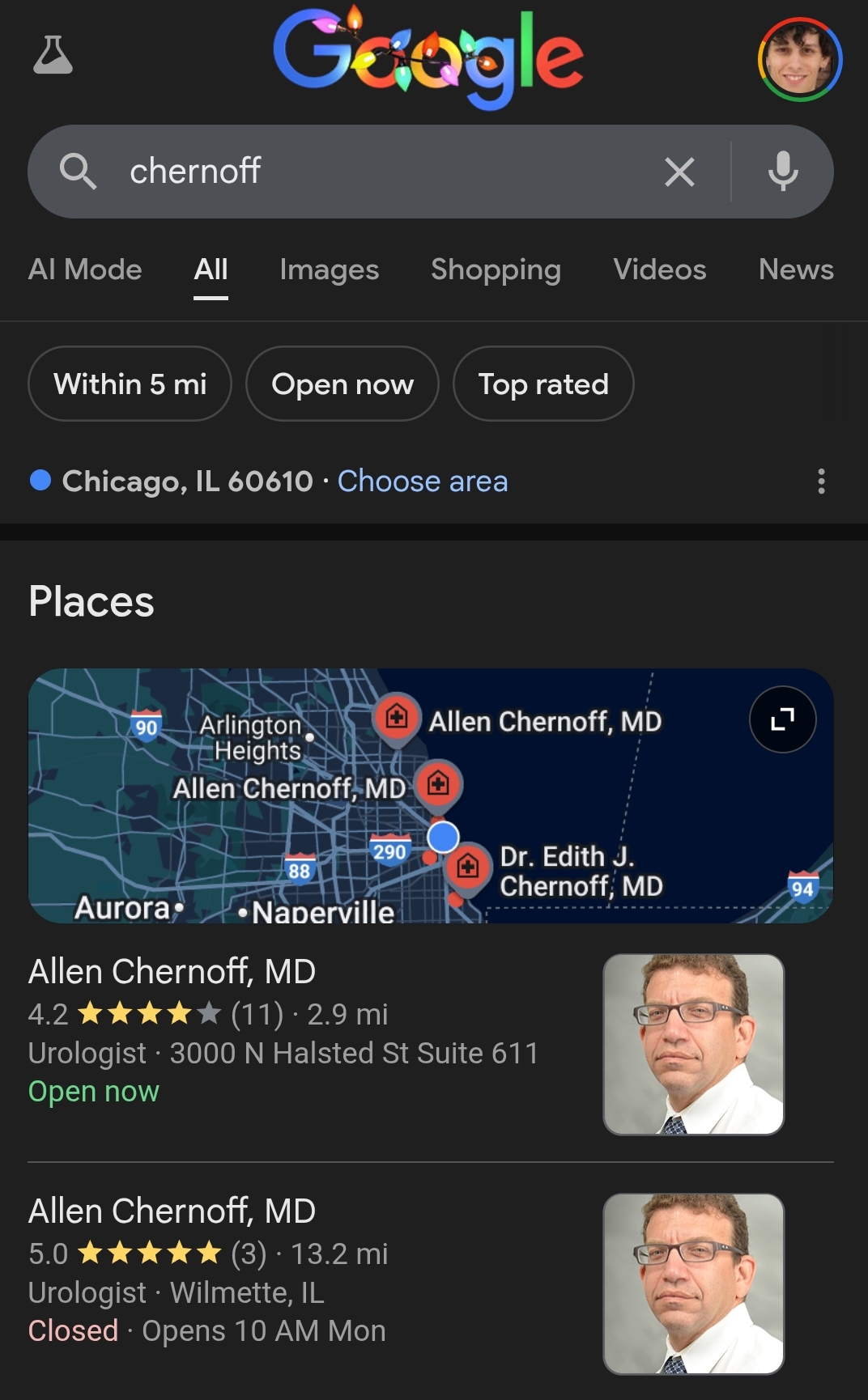
Task: Switch to the Images tab
Action: pos(329,269)
